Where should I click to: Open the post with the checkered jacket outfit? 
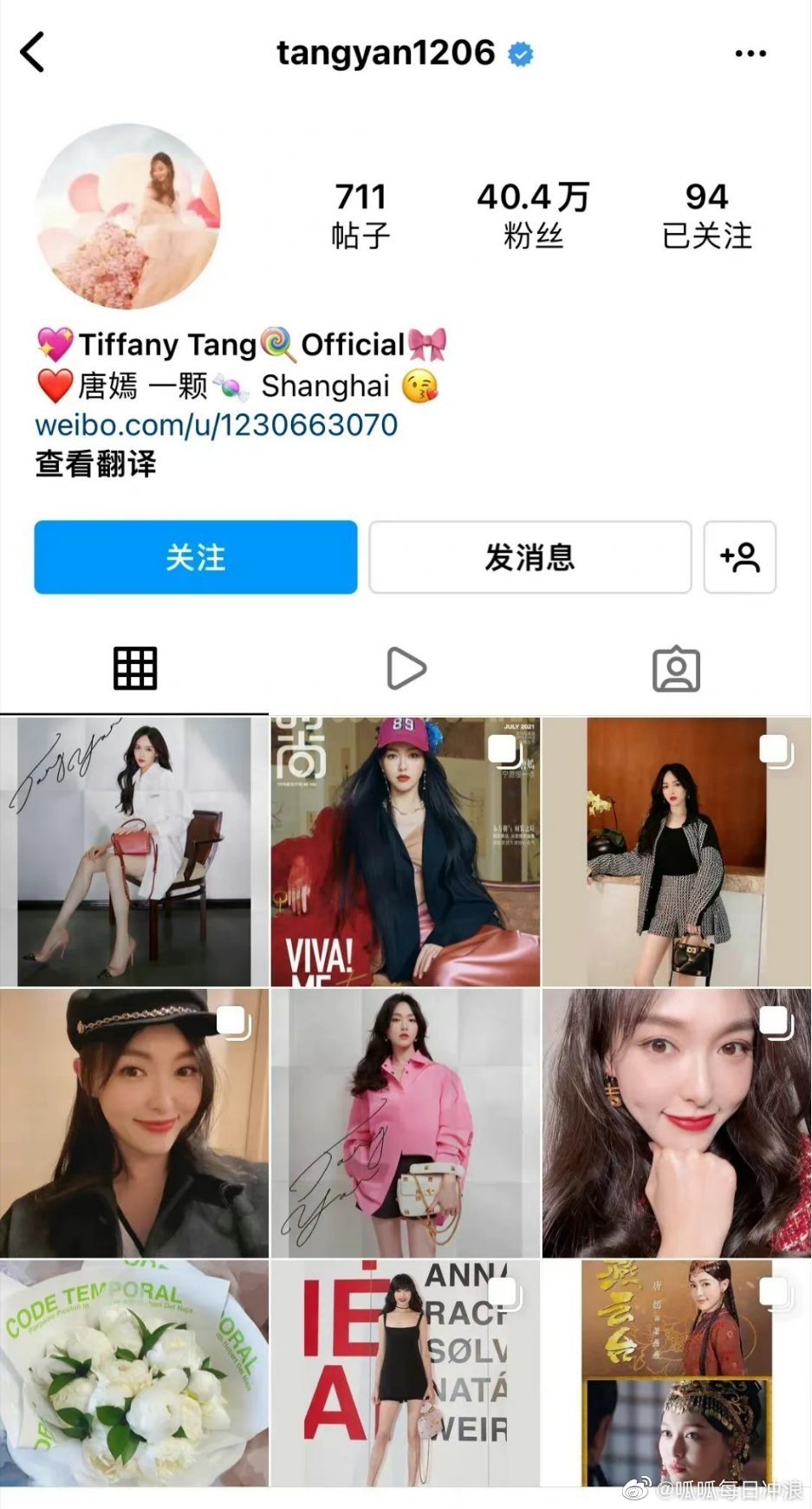[x=677, y=852]
